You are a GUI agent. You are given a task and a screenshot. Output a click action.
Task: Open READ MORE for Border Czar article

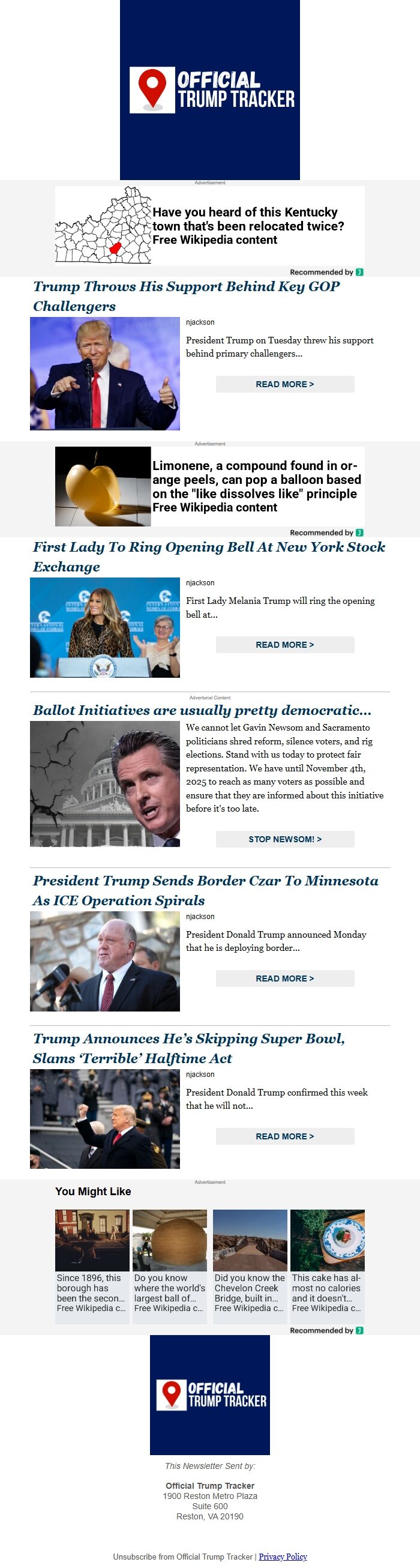(x=285, y=978)
